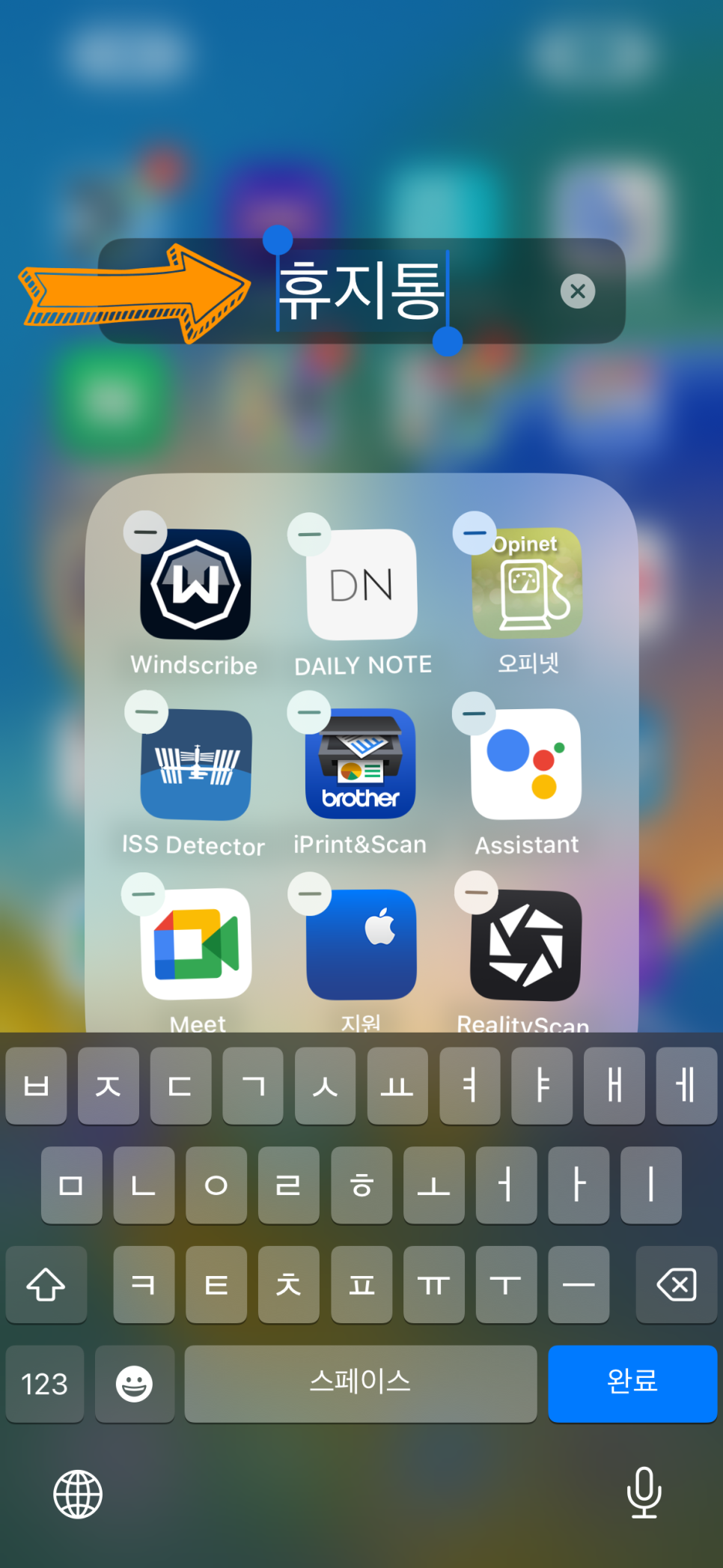Open the ISS Detector app icon
The image size is (723, 1568).
[196, 765]
